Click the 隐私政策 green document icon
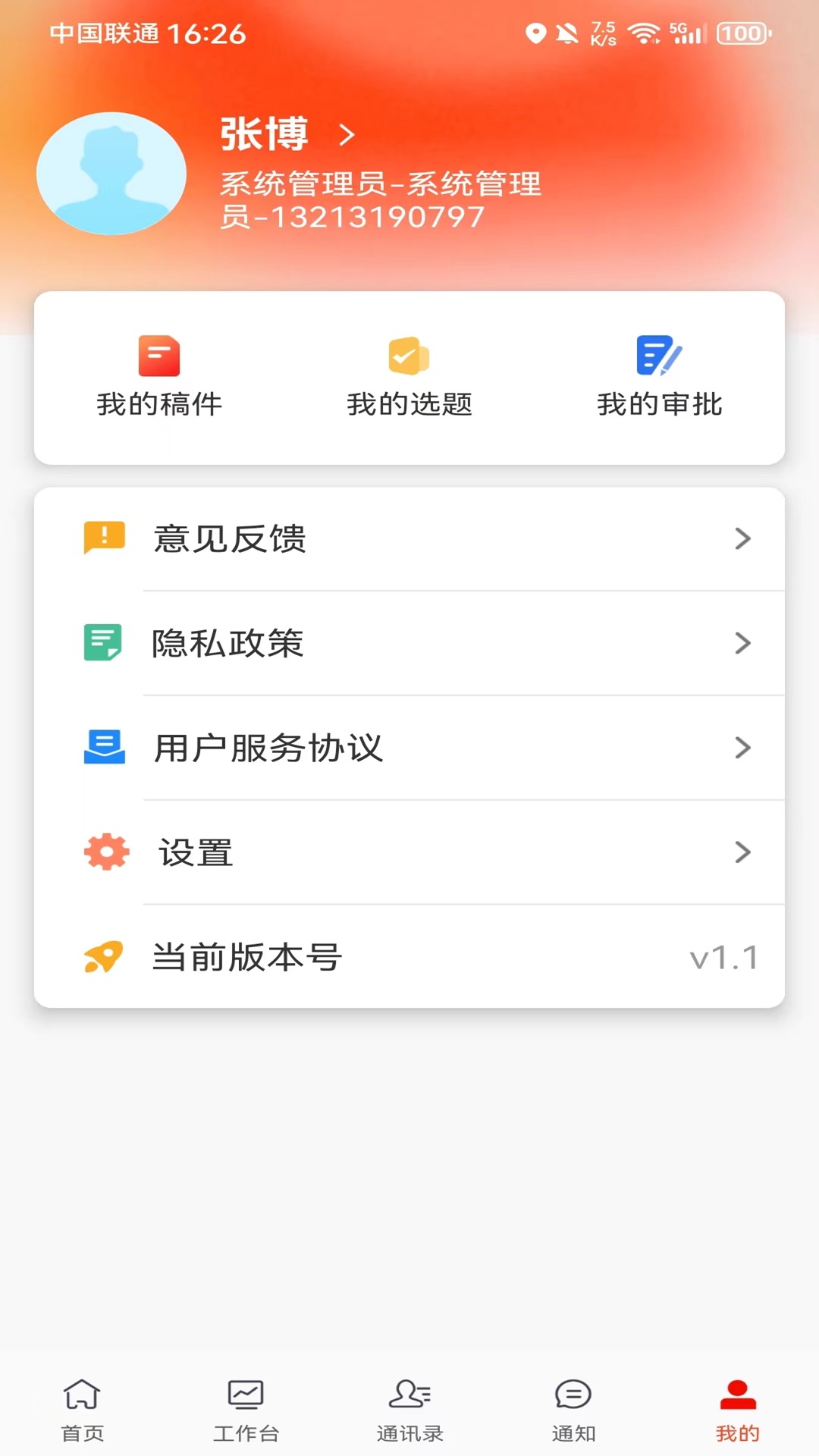 click(x=104, y=643)
